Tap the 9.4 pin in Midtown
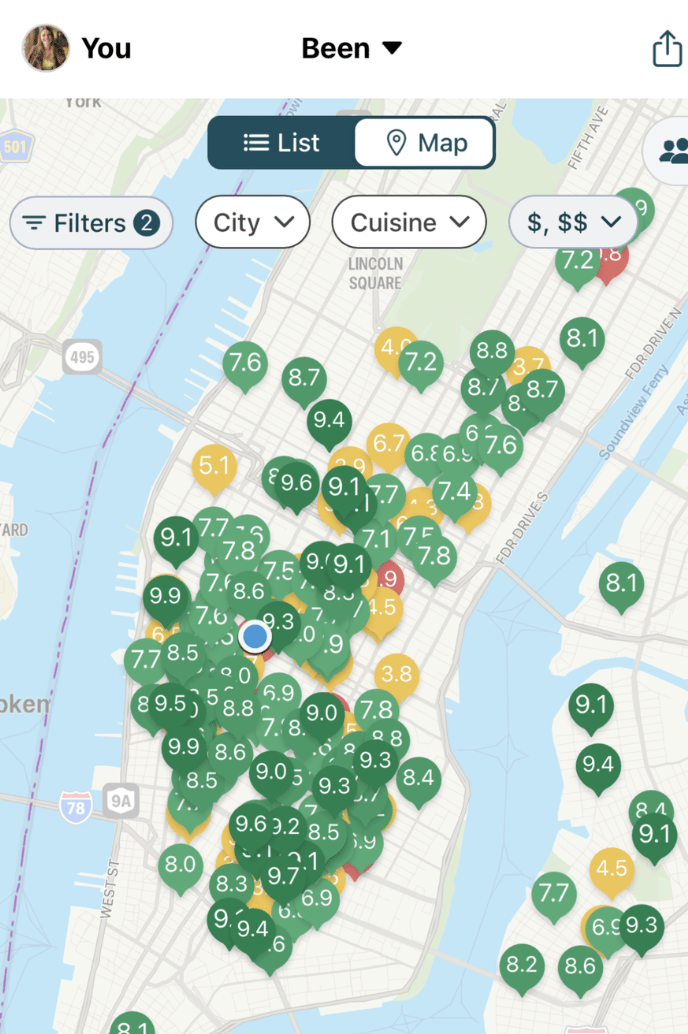688x1034 pixels. click(x=329, y=421)
